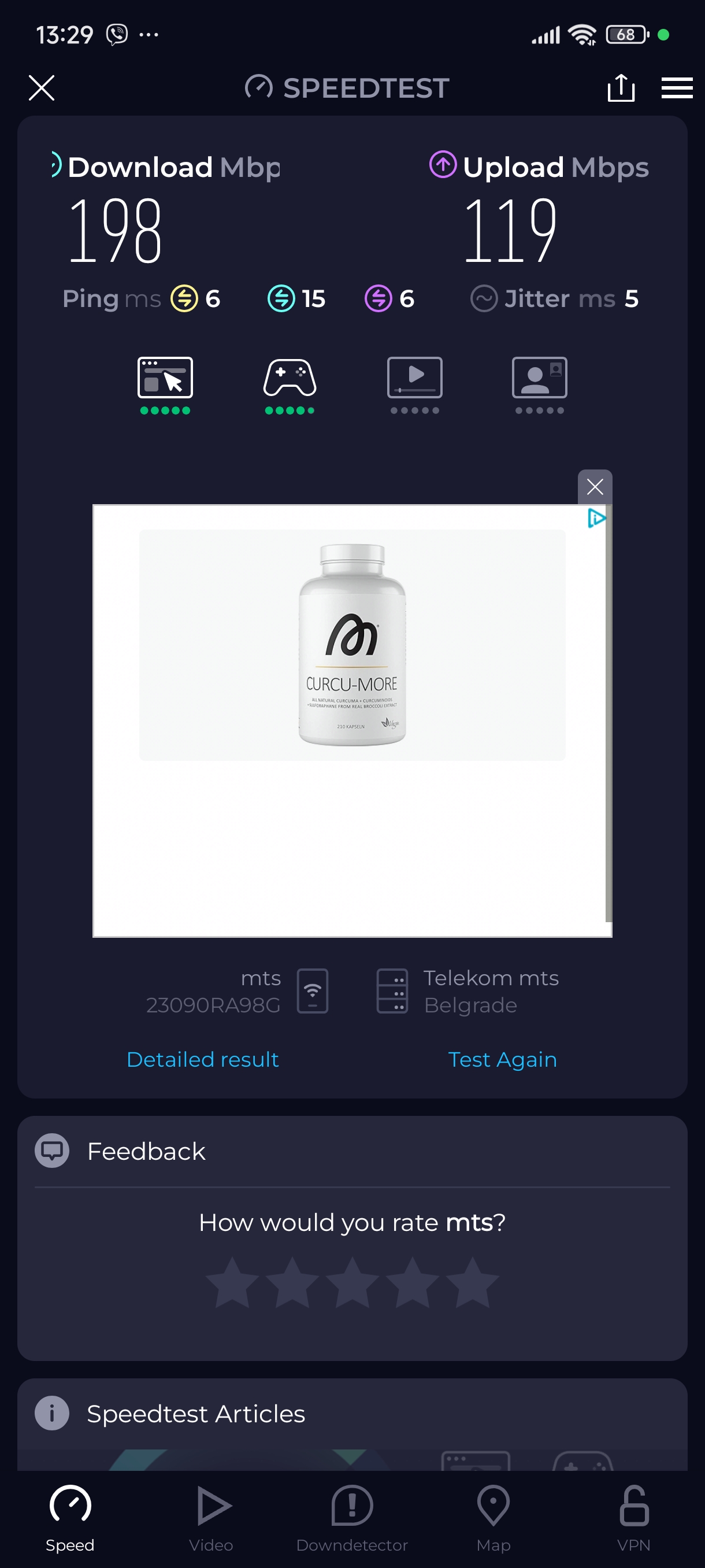Close the speed test results
This screenshot has height=1568, width=705.
[x=42, y=88]
